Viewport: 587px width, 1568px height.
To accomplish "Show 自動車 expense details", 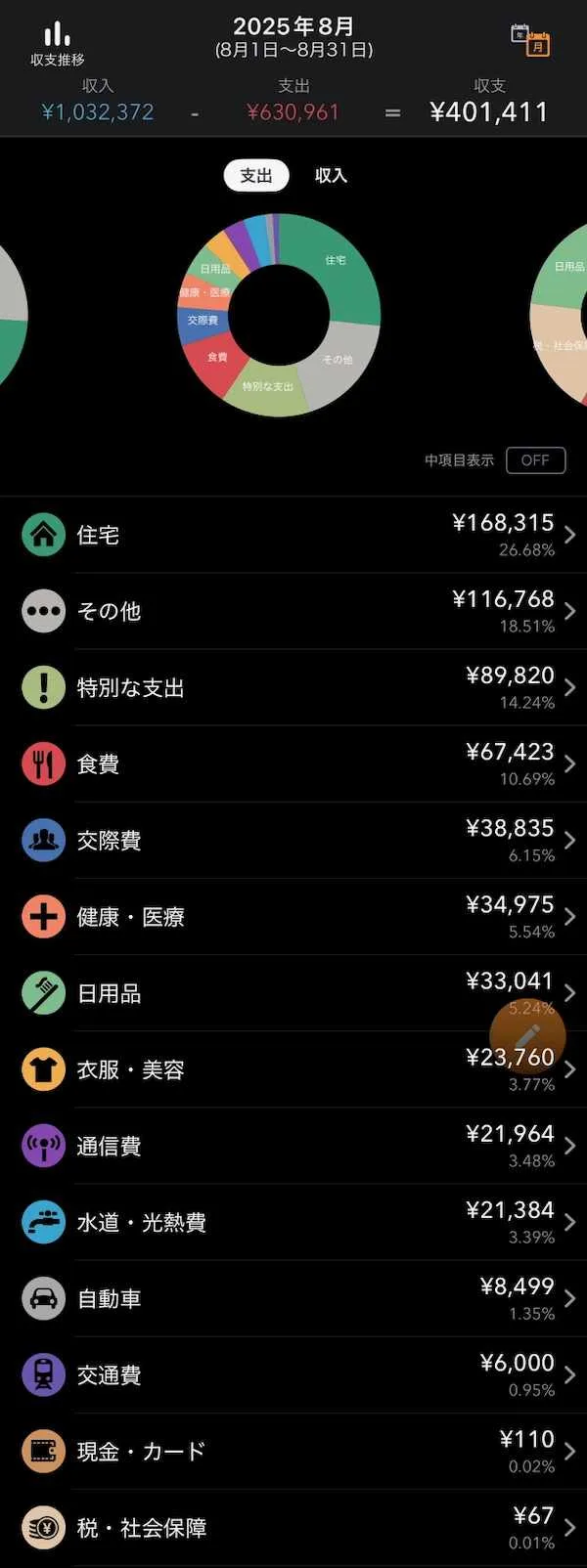I will pyautogui.click(x=293, y=1299).
